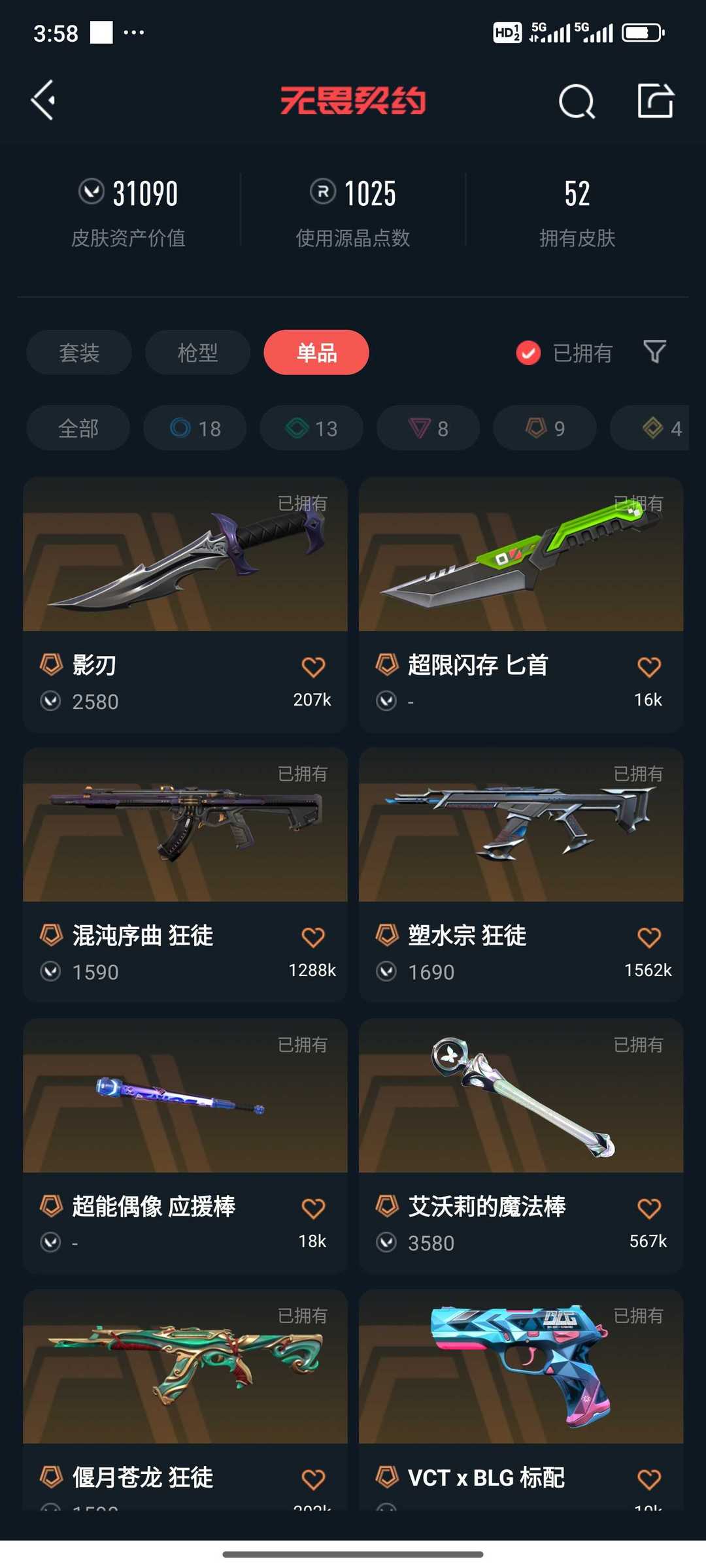This screenshot has height=1568, width=706.
Task: Select the 全部 rarity chip
Action: pos(78,428)
